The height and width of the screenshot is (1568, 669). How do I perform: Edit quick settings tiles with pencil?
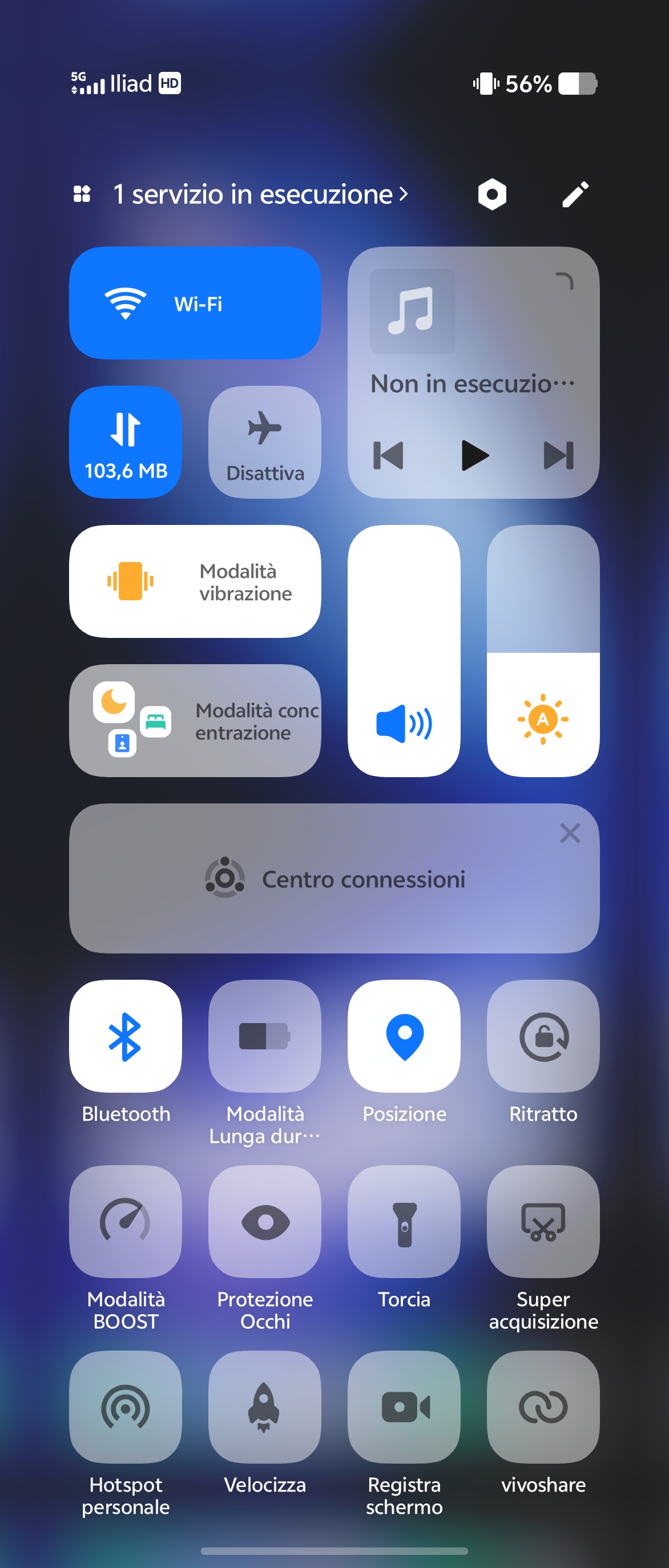[x=575, y=195]
